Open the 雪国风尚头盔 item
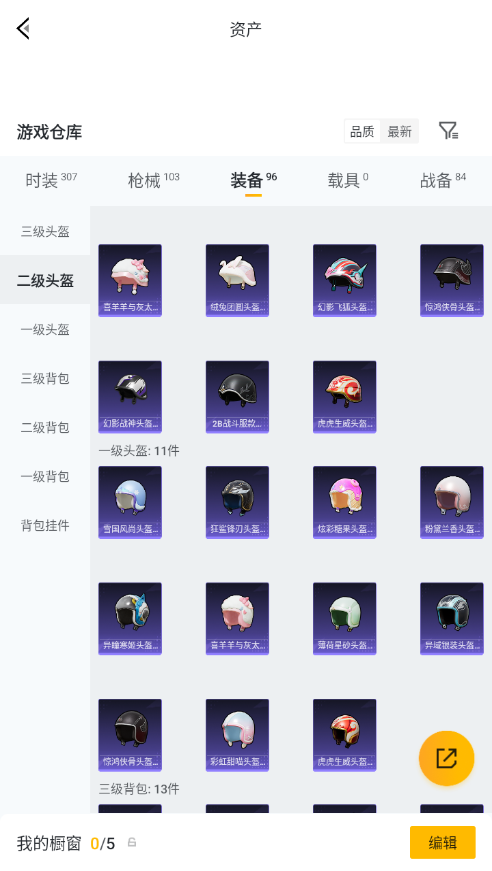 click(x=130, y=502)
